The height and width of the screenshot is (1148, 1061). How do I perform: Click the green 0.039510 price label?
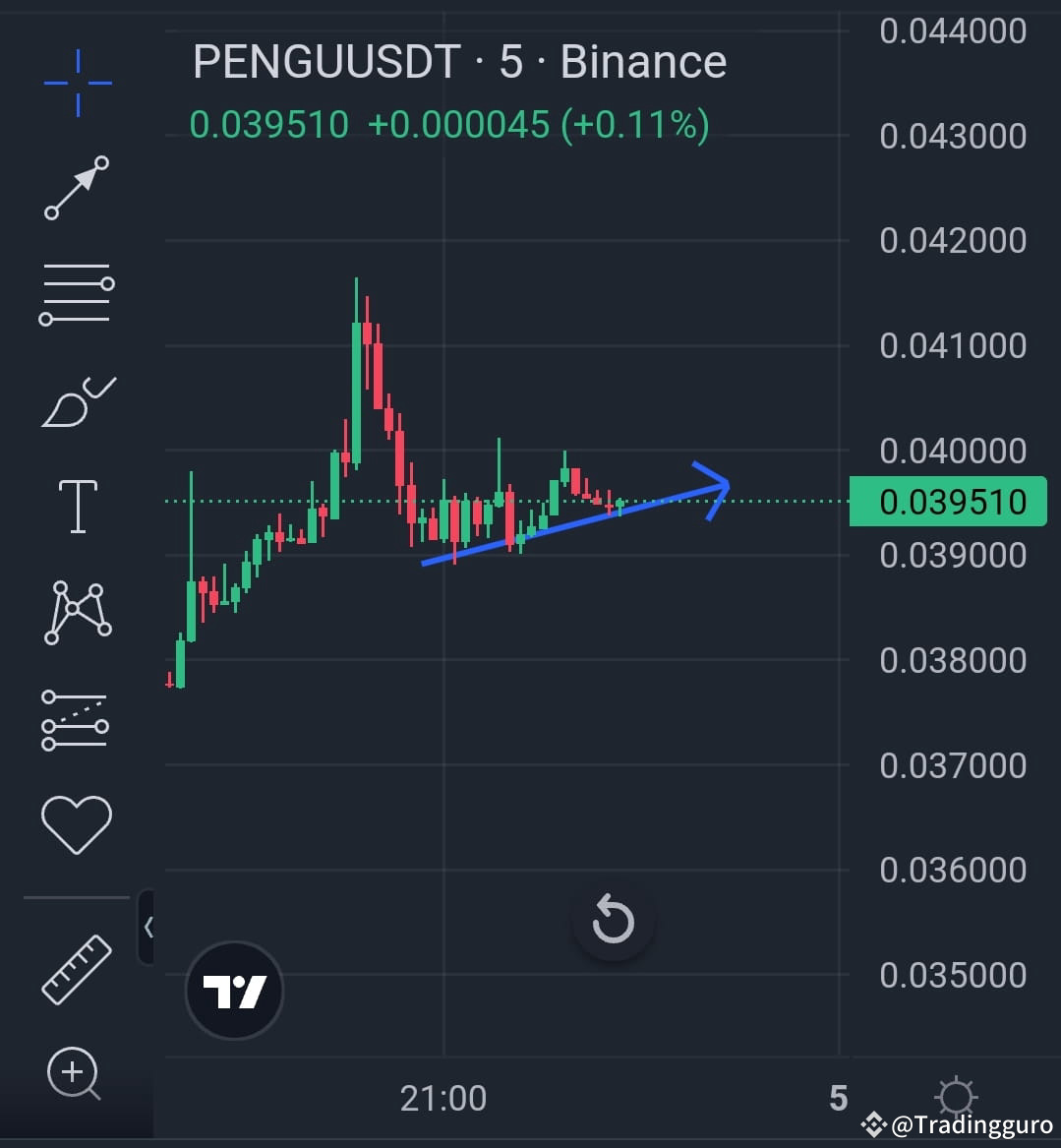pyautogui.click(x=947, y=501)
